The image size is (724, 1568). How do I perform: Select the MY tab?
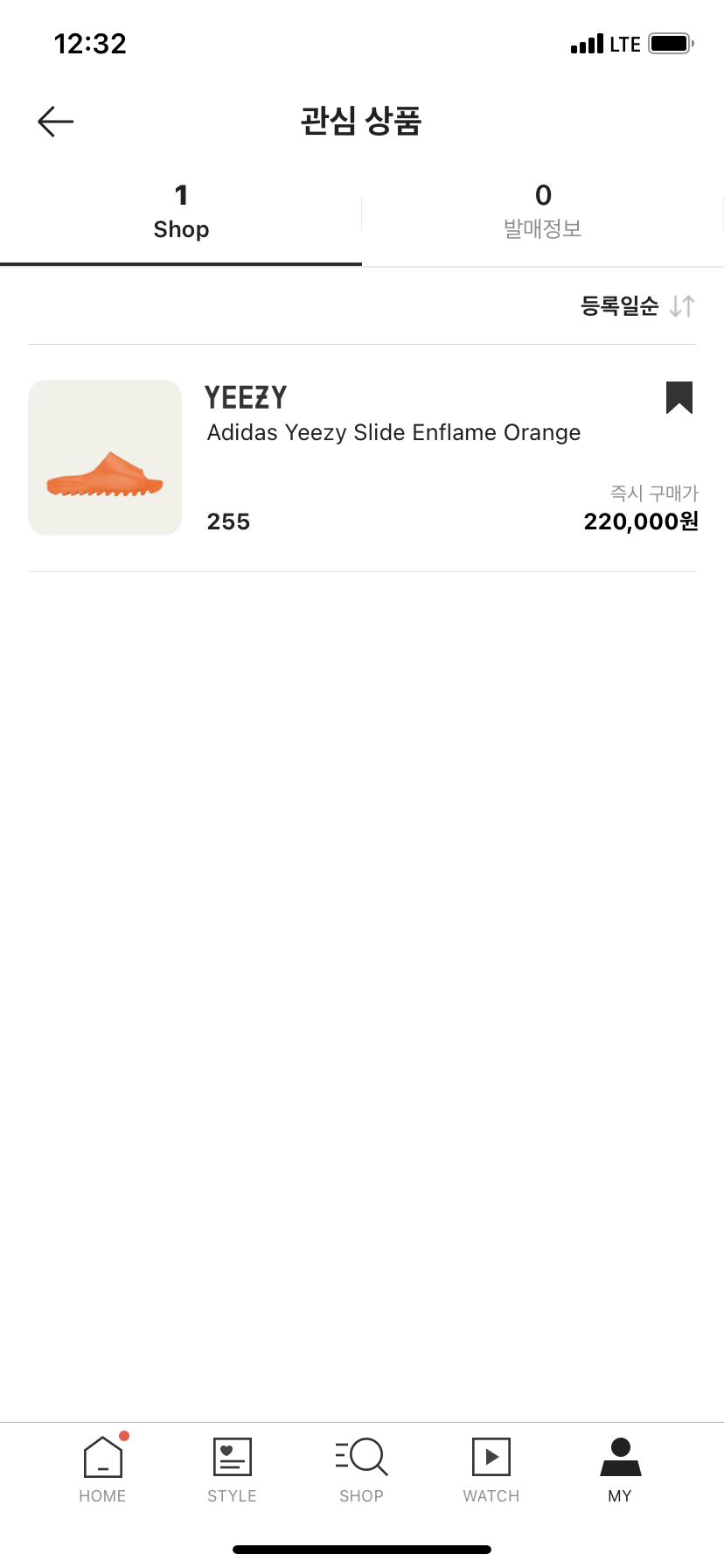click(620, 1470)
